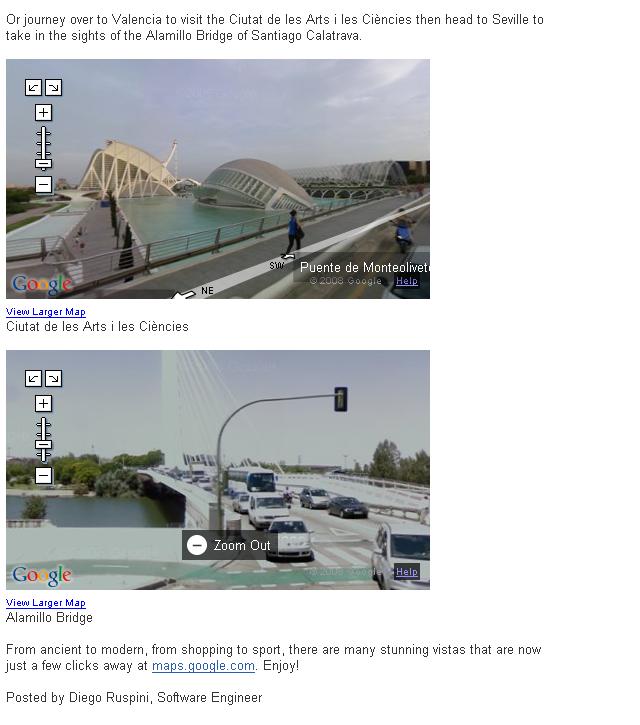Tap the Zoom Out overlay button
The height and width of the screenshot is (725, 640).
click(231, 545)
